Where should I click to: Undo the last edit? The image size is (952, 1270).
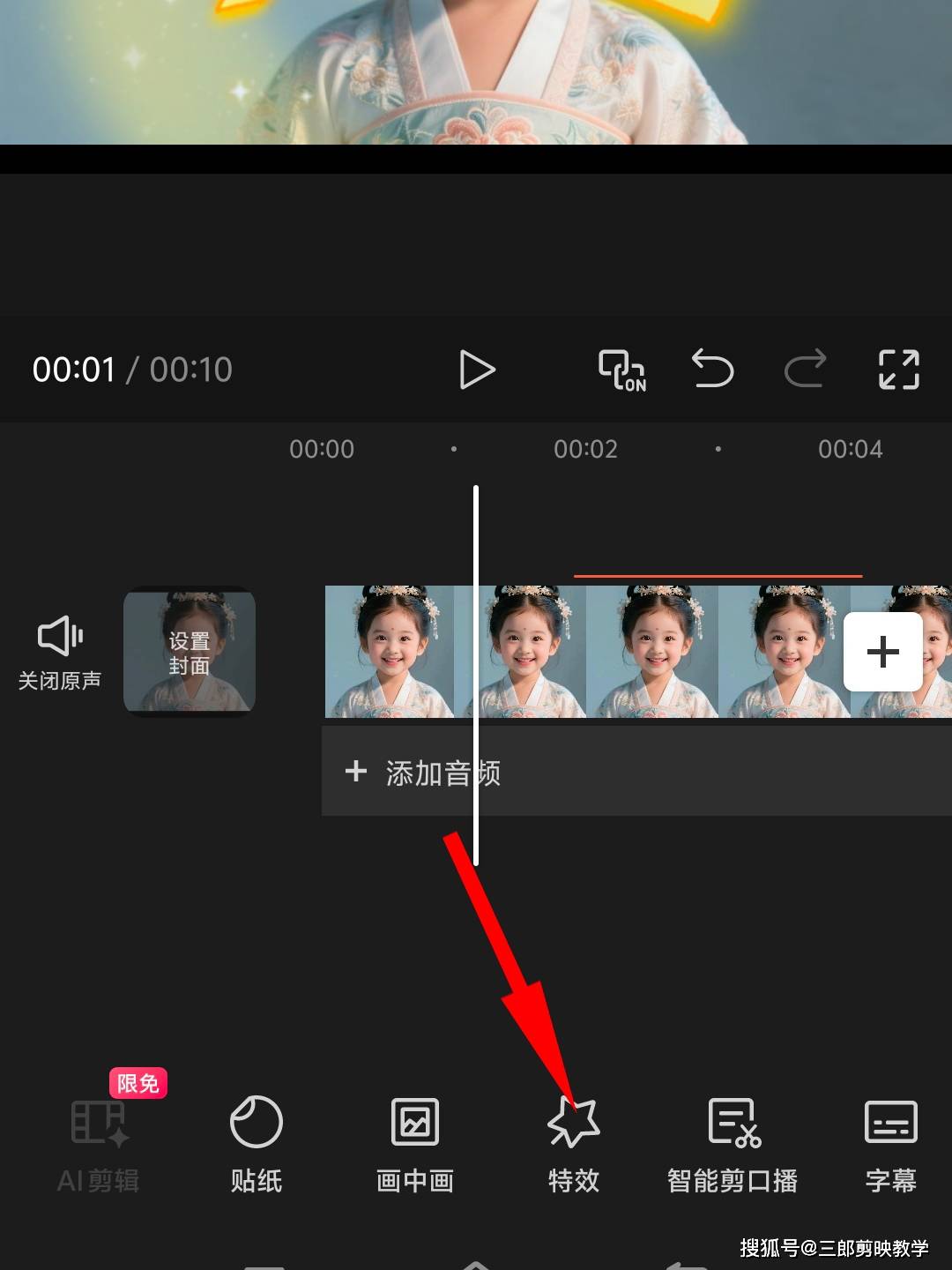[x=712, y=369]
